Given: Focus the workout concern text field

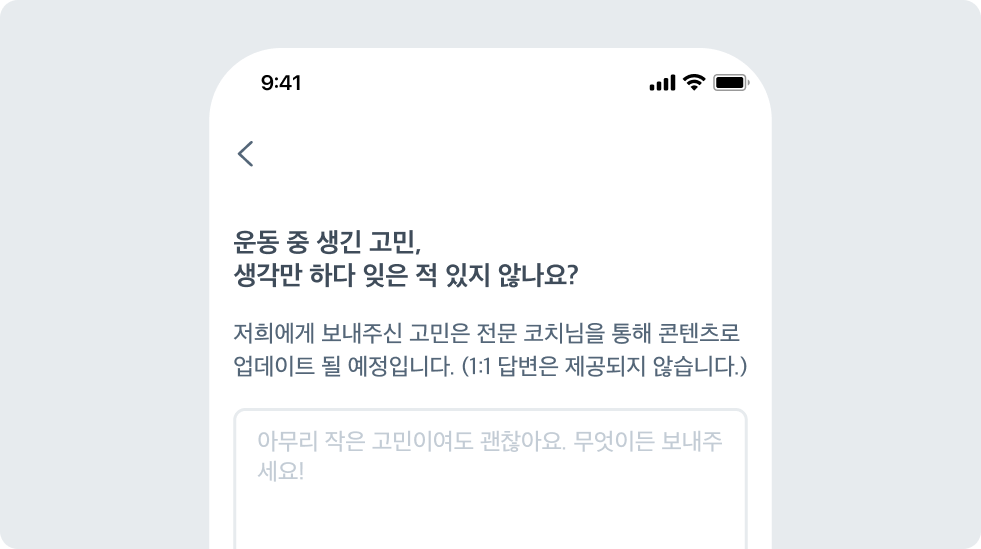Looking at the screenshot, I should [490, 480].
